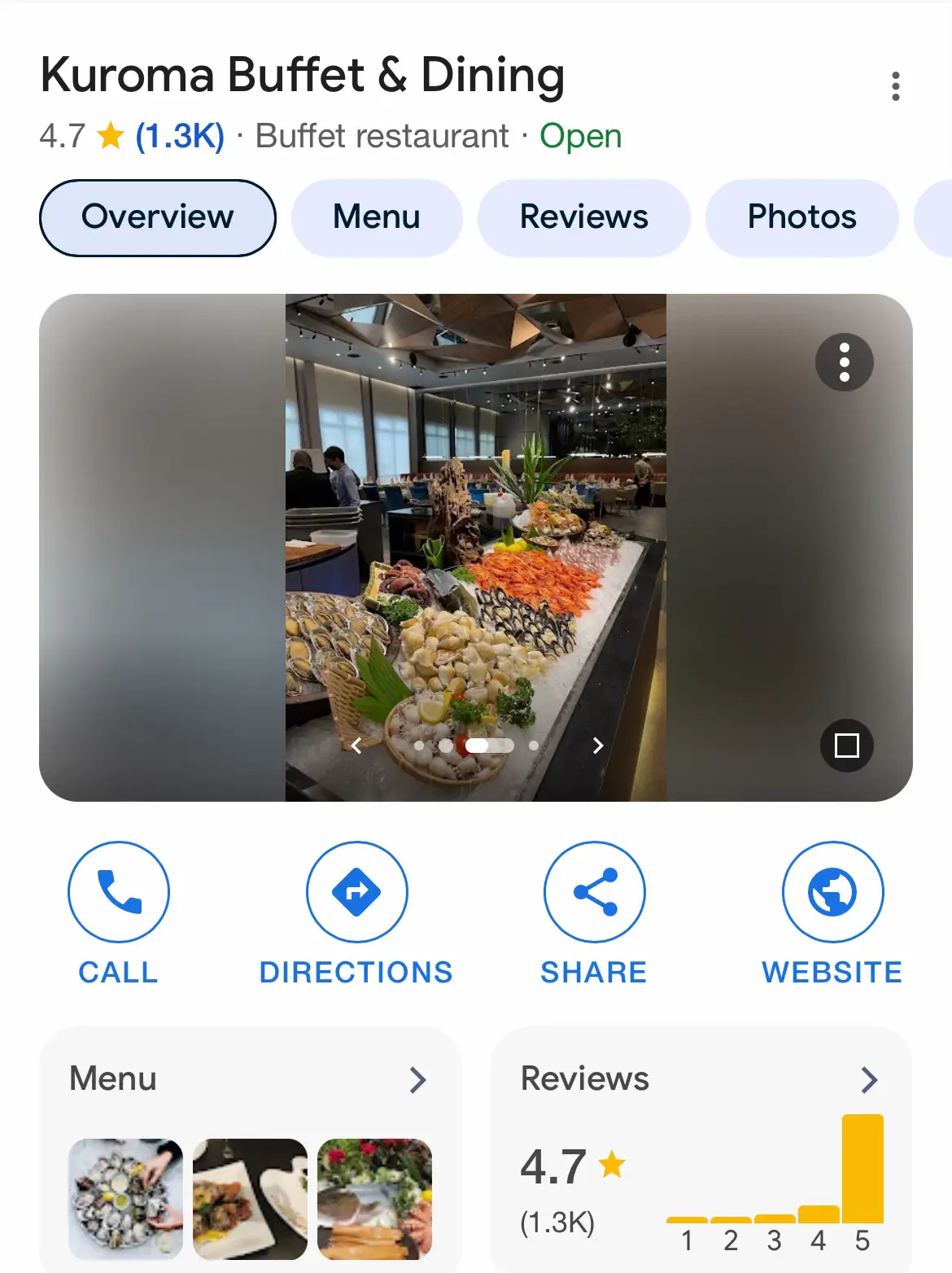This screenshot has width=952, height=1273.
Task: Select the Call icon to phone the restaurant
Action: tap(119, 891)
